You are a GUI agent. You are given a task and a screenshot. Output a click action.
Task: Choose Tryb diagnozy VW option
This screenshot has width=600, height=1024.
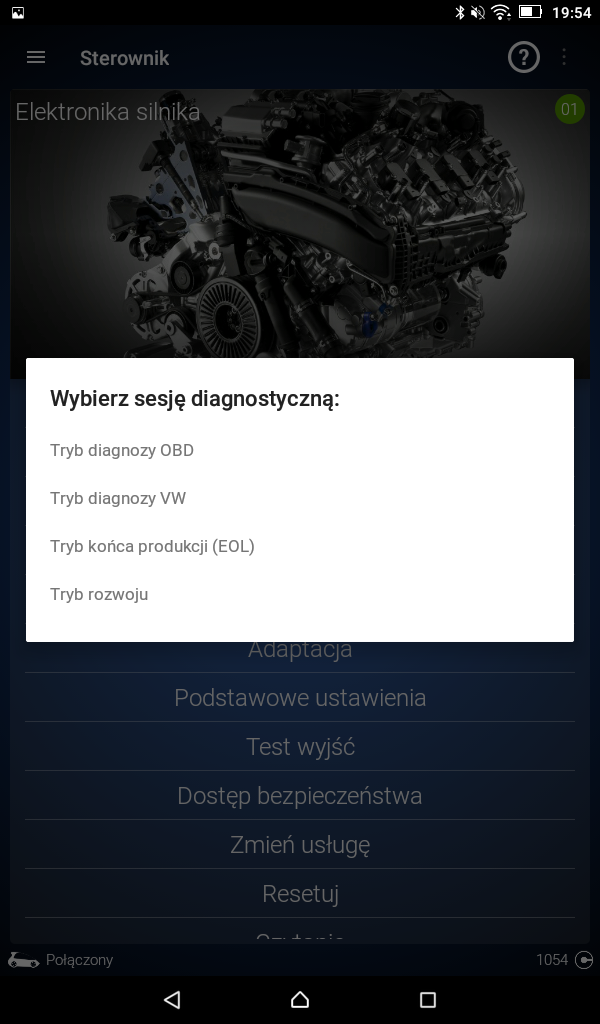coord(118,498)
